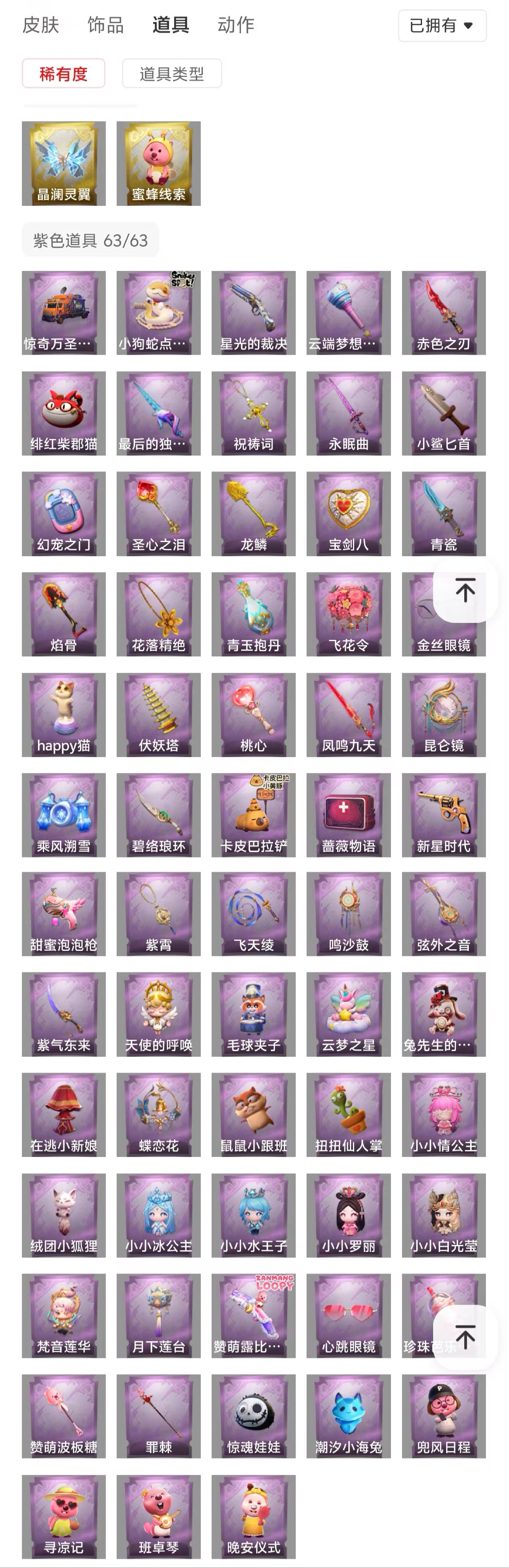Open the 赤色之刃 item tile
The width and height of the screenshot is (509, 1568).
443,313
